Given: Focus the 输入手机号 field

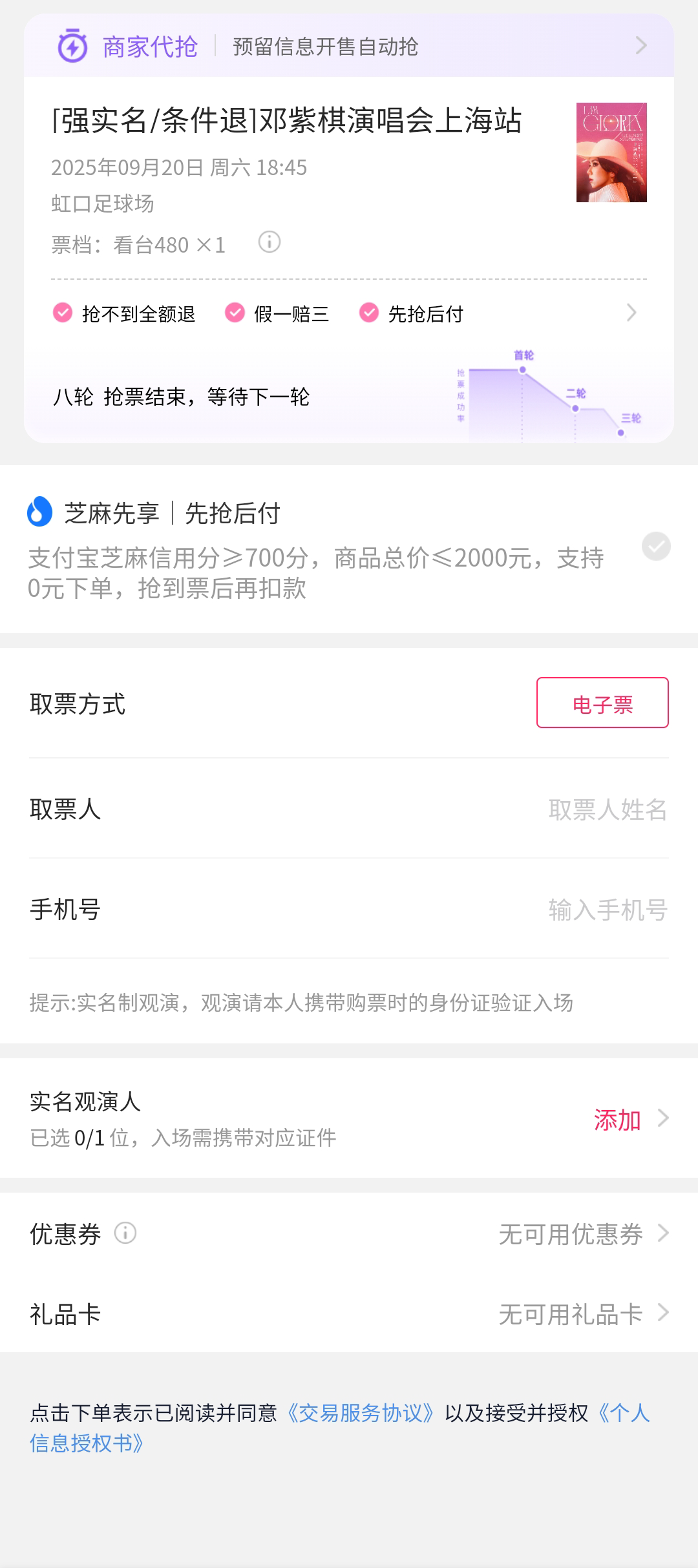Looking at the screenshot, I should 607,910.
